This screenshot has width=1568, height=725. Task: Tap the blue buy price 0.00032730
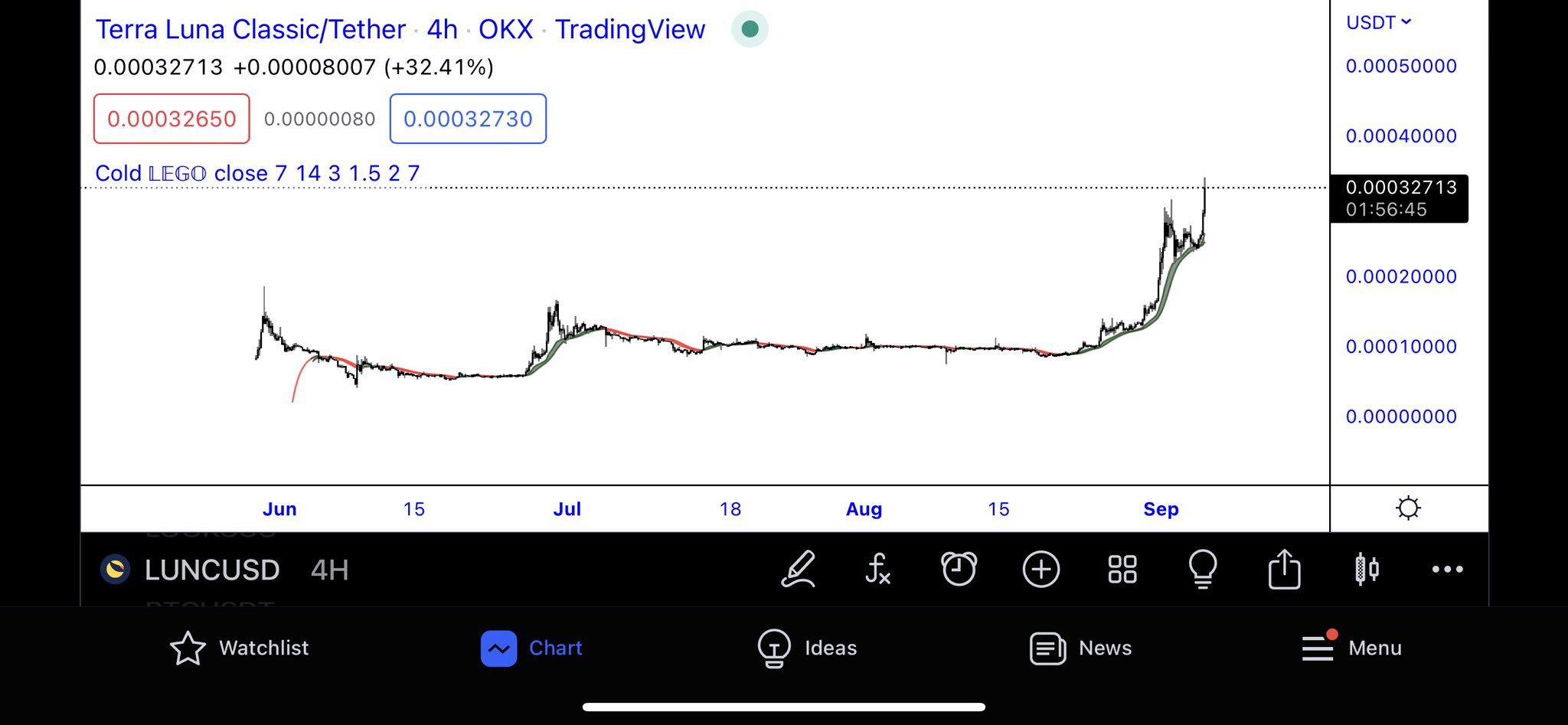point(468,119)
